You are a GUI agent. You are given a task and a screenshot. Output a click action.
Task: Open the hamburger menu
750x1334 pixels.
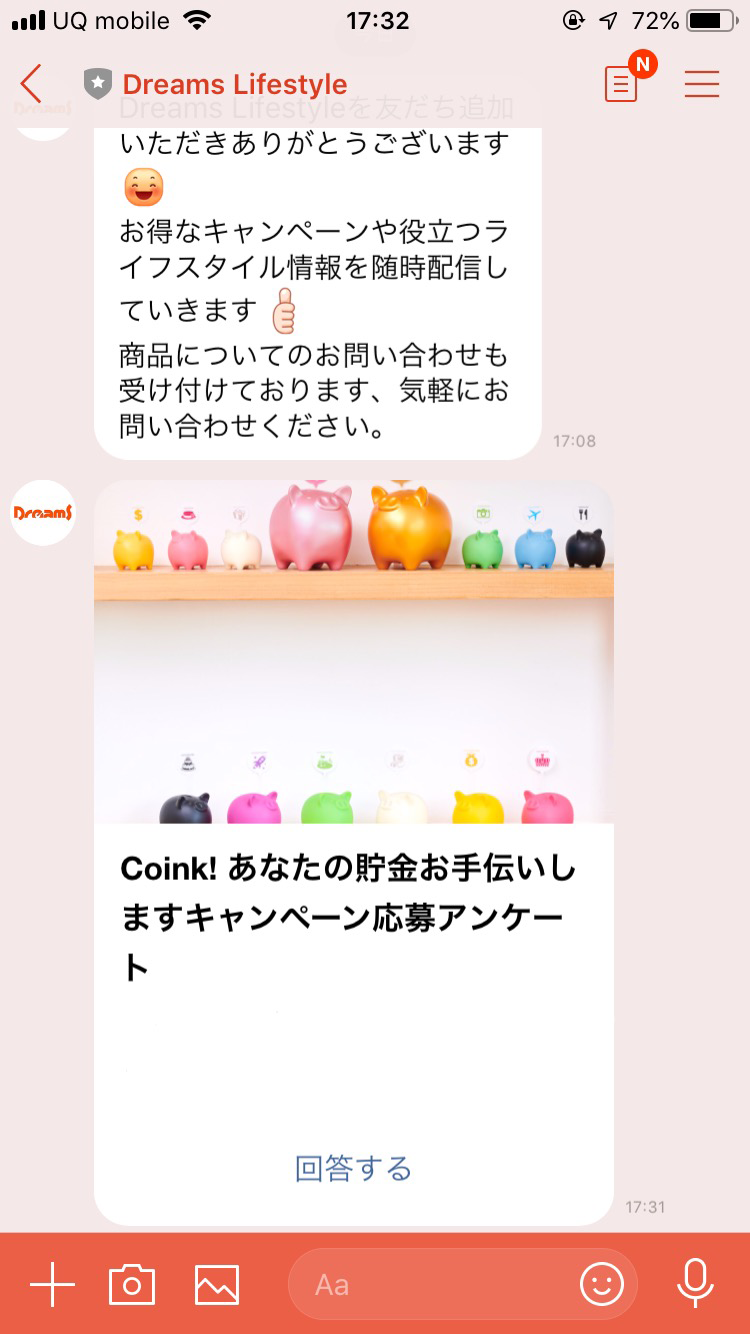[x=702, y=84]
